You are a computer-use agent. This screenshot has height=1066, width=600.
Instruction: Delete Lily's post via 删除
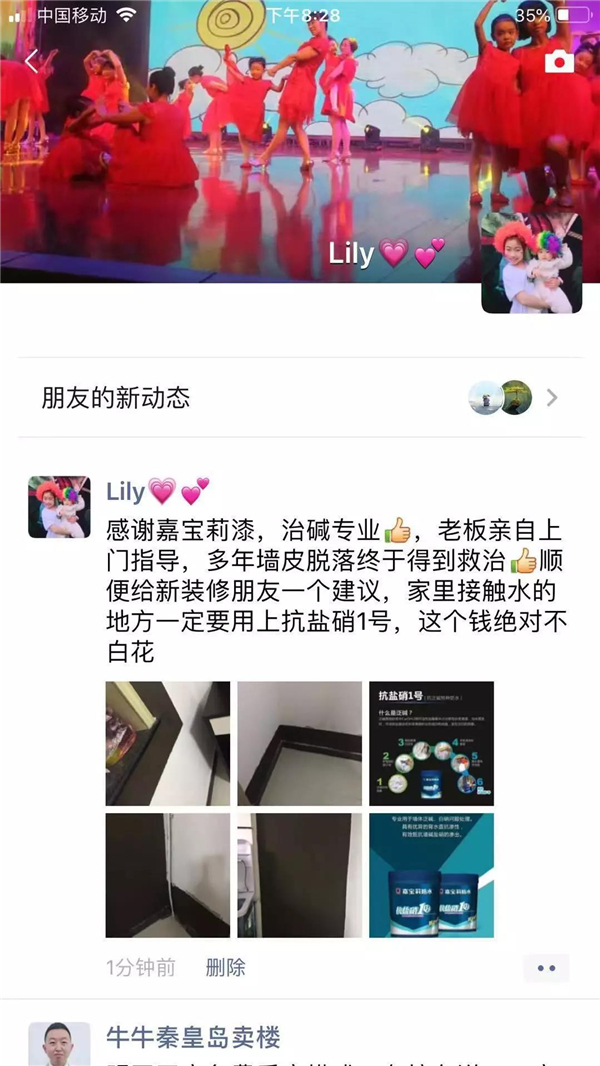click(225, 967)
